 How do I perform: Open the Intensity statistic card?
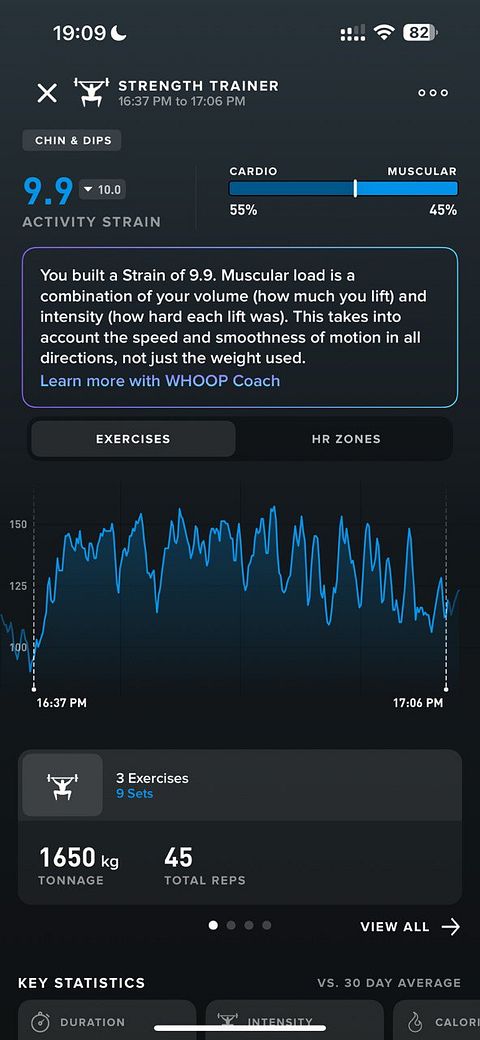tap(294, 1021)
